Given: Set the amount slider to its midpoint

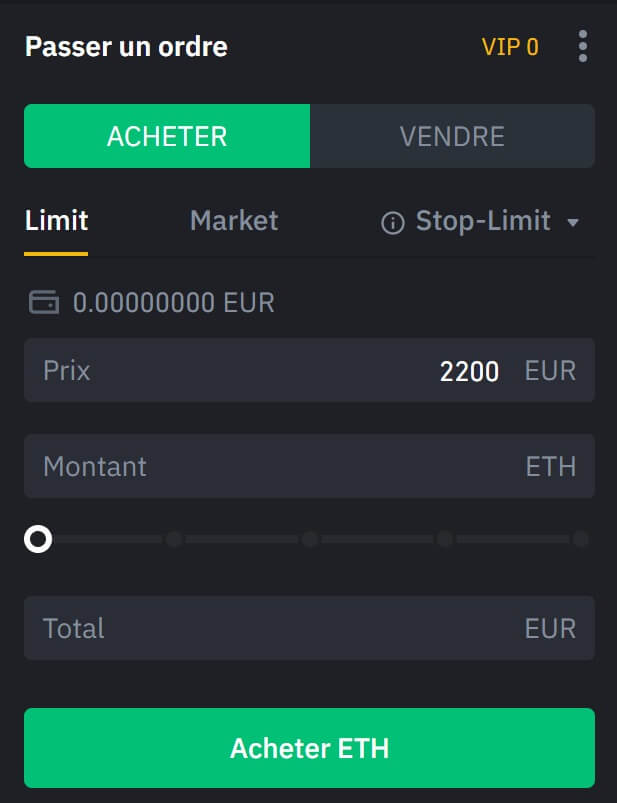Looking at the screenshot, I should pyautogui.click(x=310, y=540).
